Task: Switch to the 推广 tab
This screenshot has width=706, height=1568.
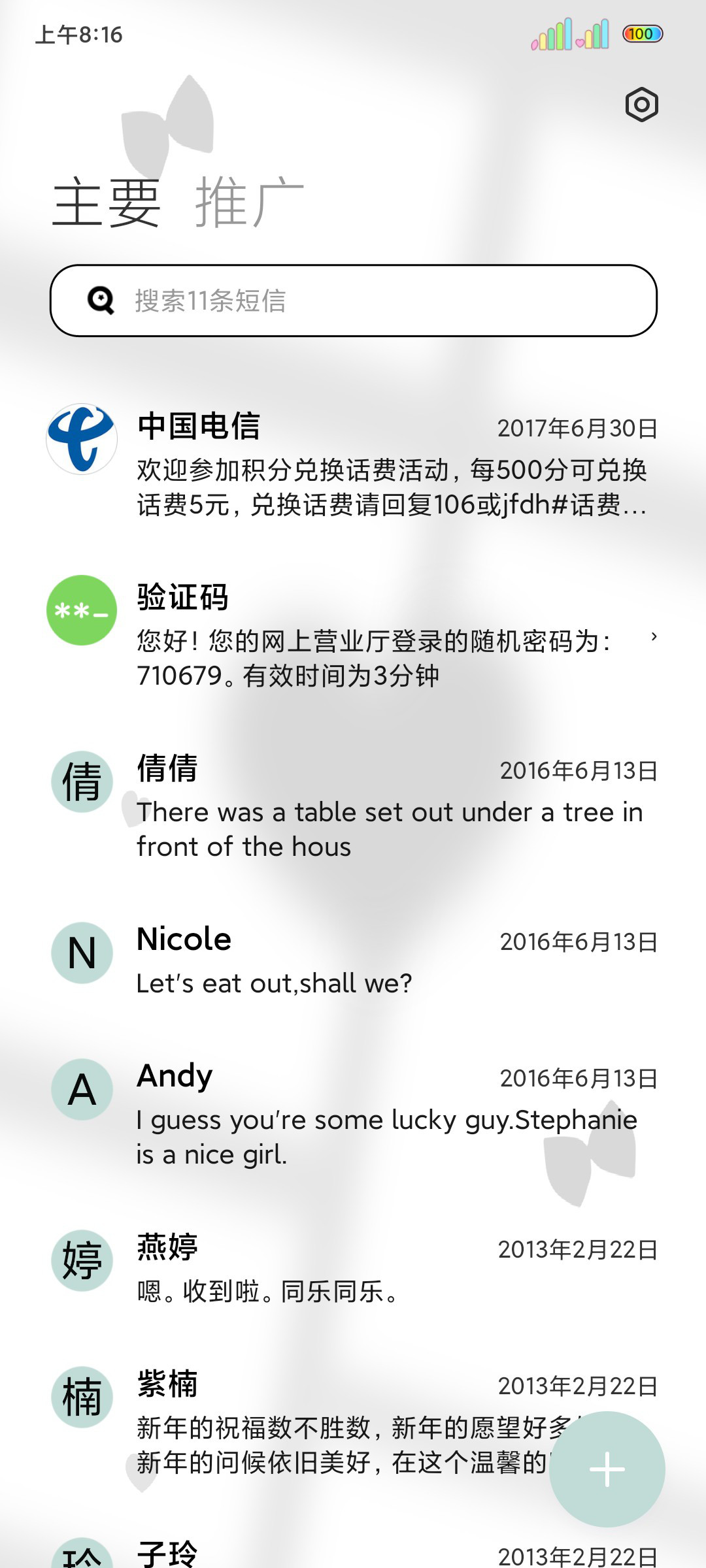Action: click(x=250, y=202)
